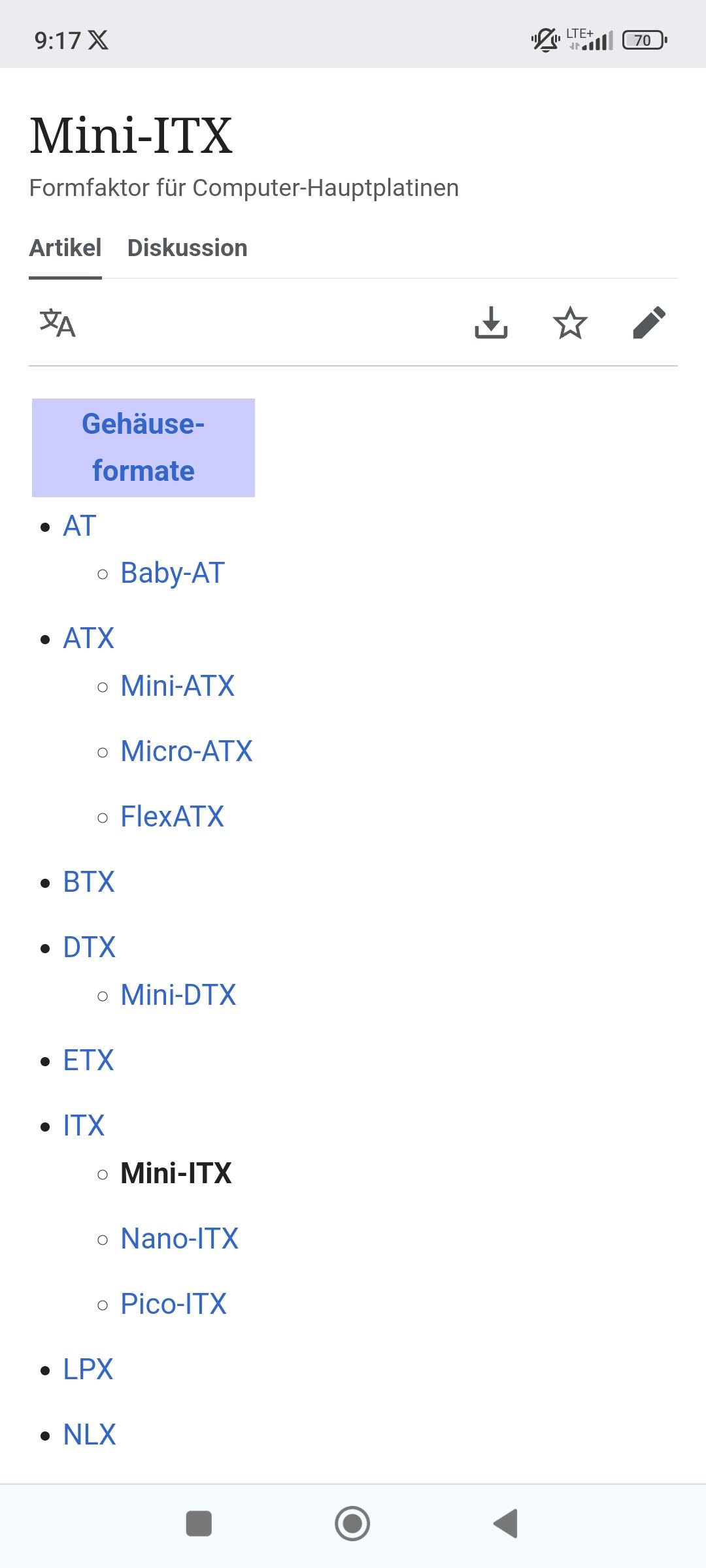Select the Artikel tab
The image size is (706, 1568).
pyautogui.click(x=65, y=248)
